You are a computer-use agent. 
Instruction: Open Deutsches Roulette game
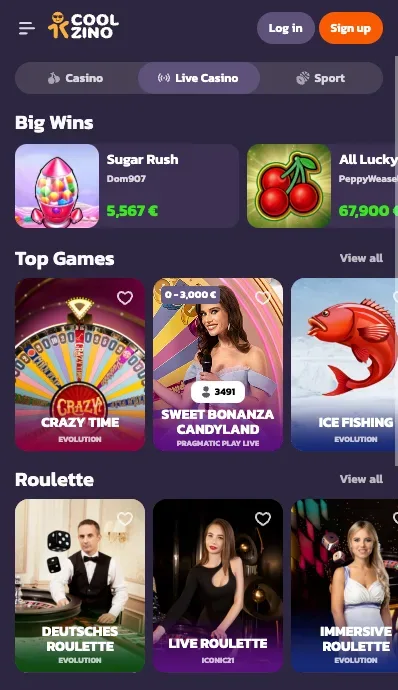80,585
